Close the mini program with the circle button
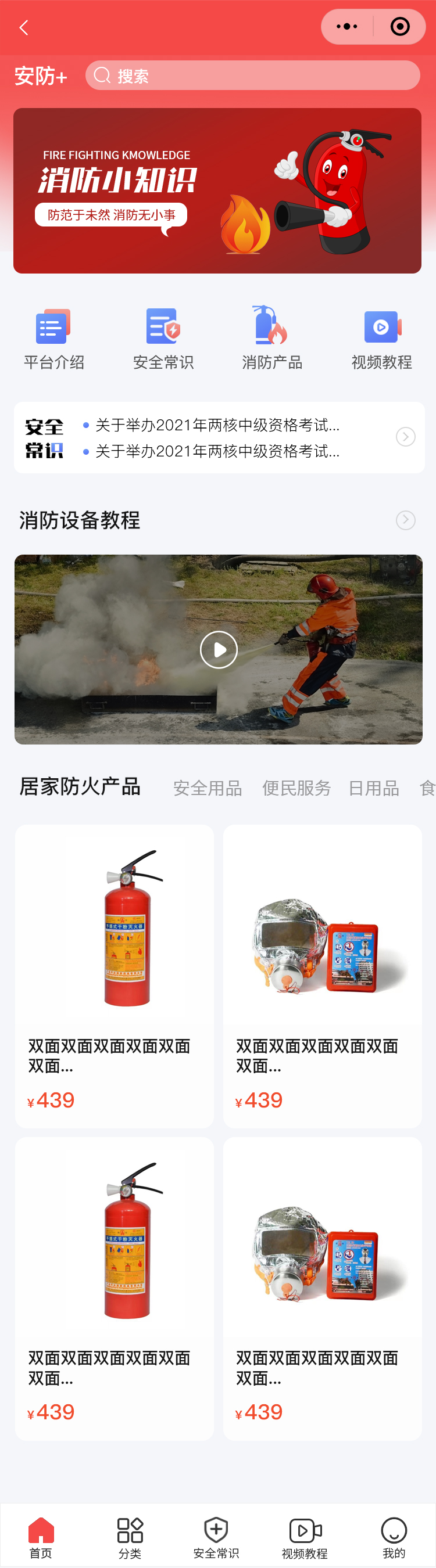The width and height of the screenshot is (436, 1568). 399,27
